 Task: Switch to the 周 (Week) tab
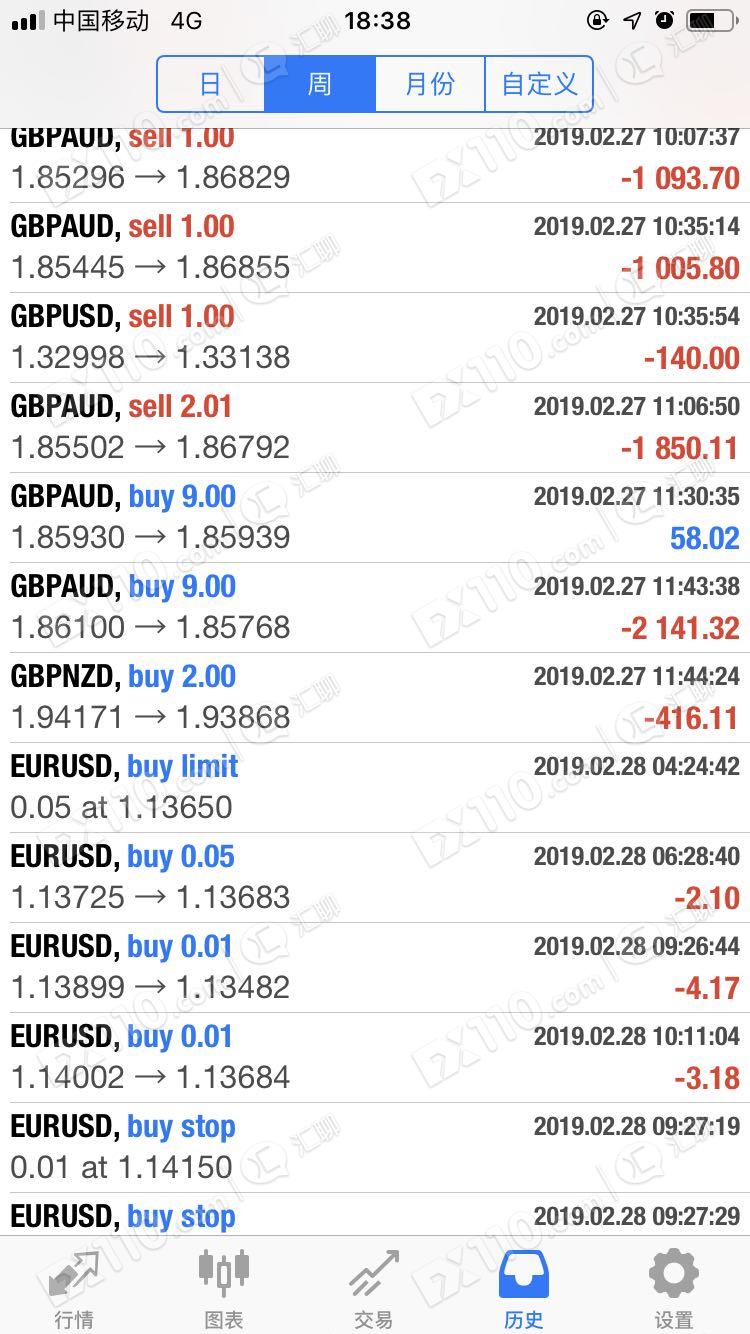click(320, 84)
